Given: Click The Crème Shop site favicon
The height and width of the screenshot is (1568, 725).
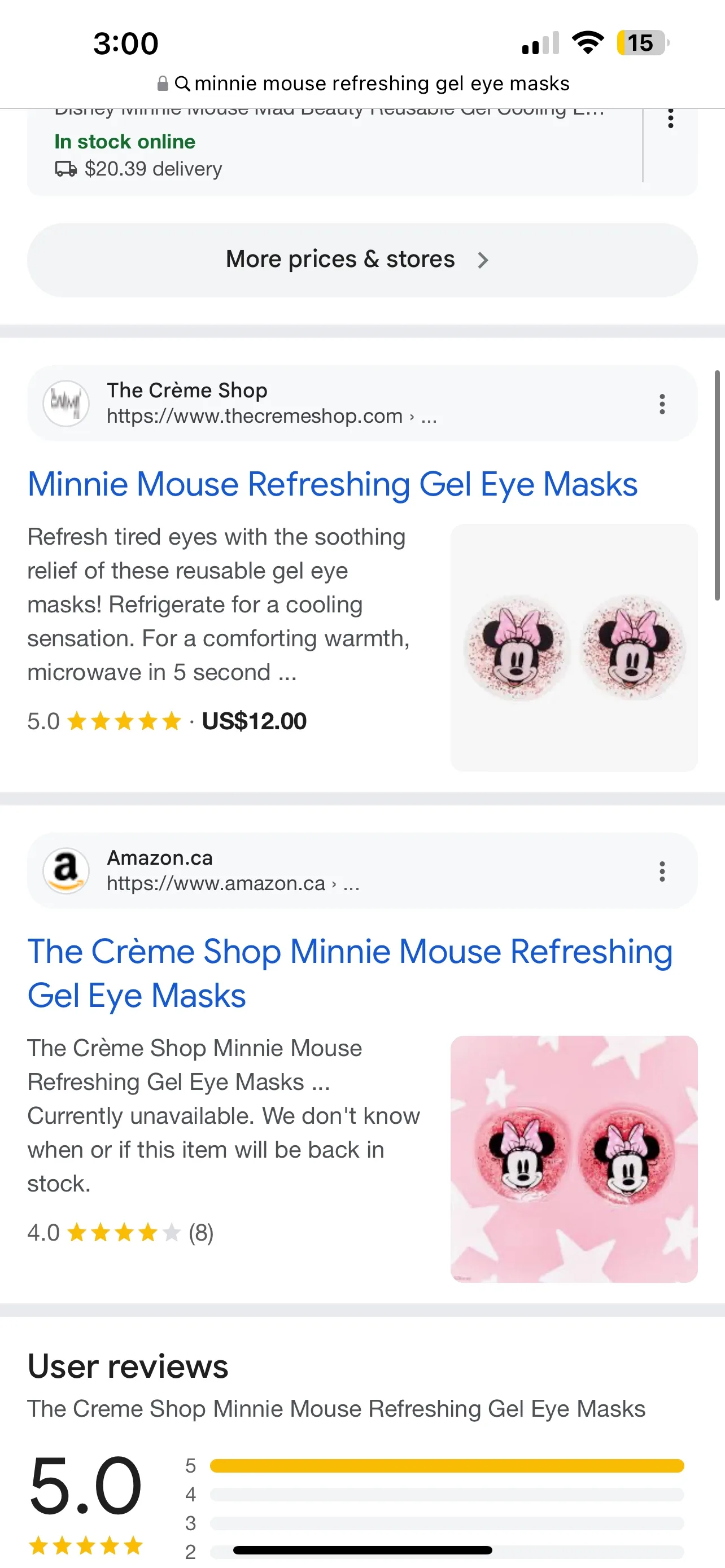Looking at the screenshot, I should 67,403.
